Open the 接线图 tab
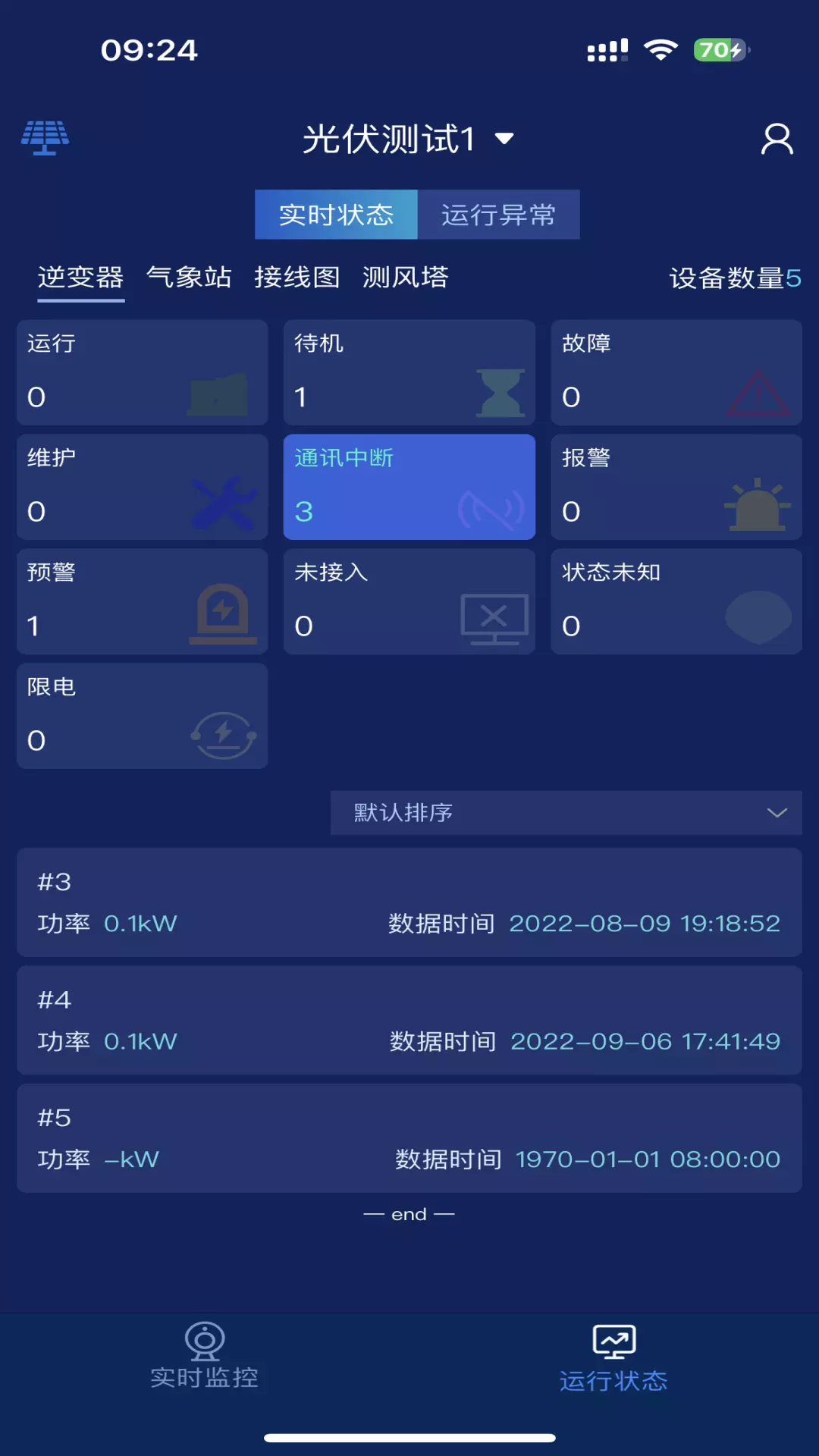This screenshot has width=819, height=1456. pos(297,278)
